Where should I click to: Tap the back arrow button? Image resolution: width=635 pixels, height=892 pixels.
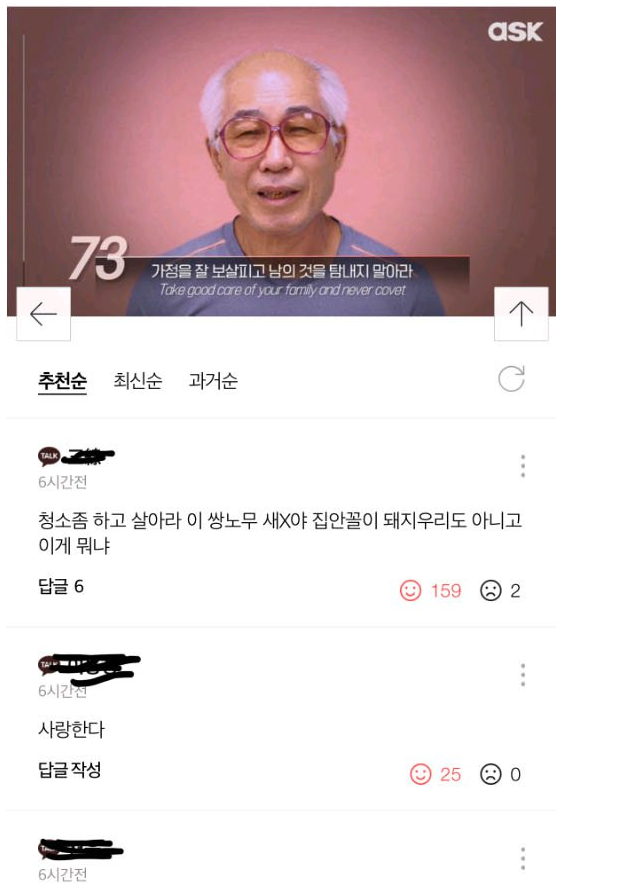click(x=44, y=314)
